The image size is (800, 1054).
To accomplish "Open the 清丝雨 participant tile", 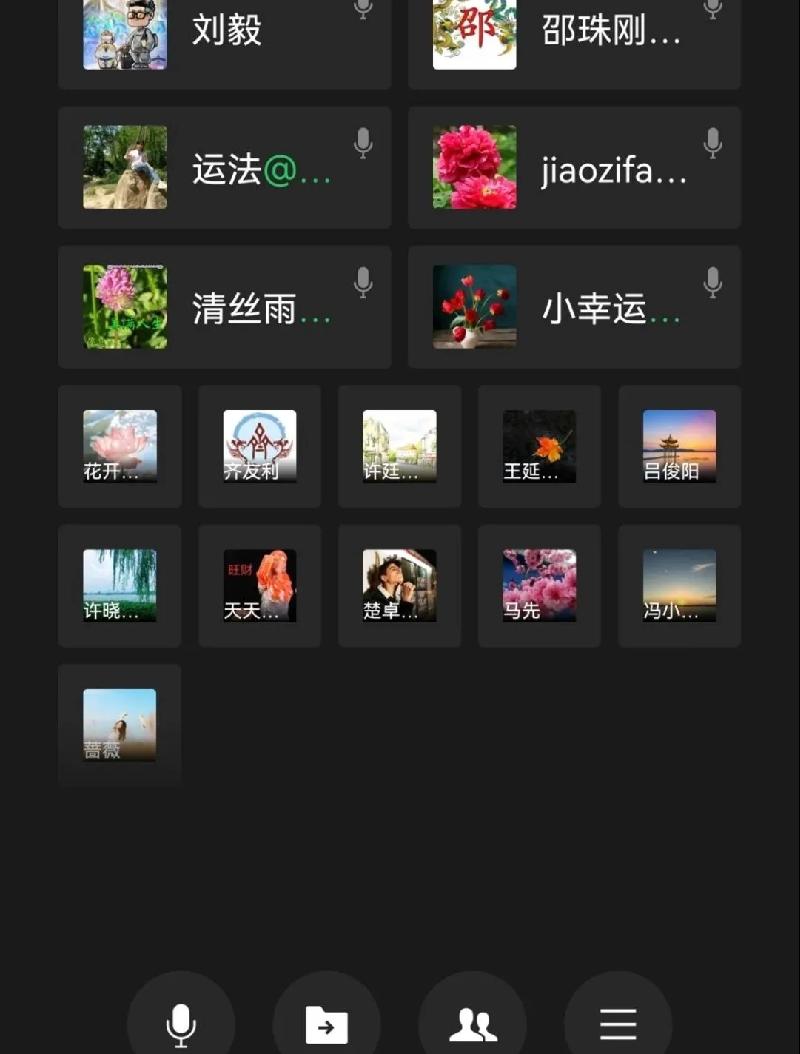I will [x=224, y=307].
